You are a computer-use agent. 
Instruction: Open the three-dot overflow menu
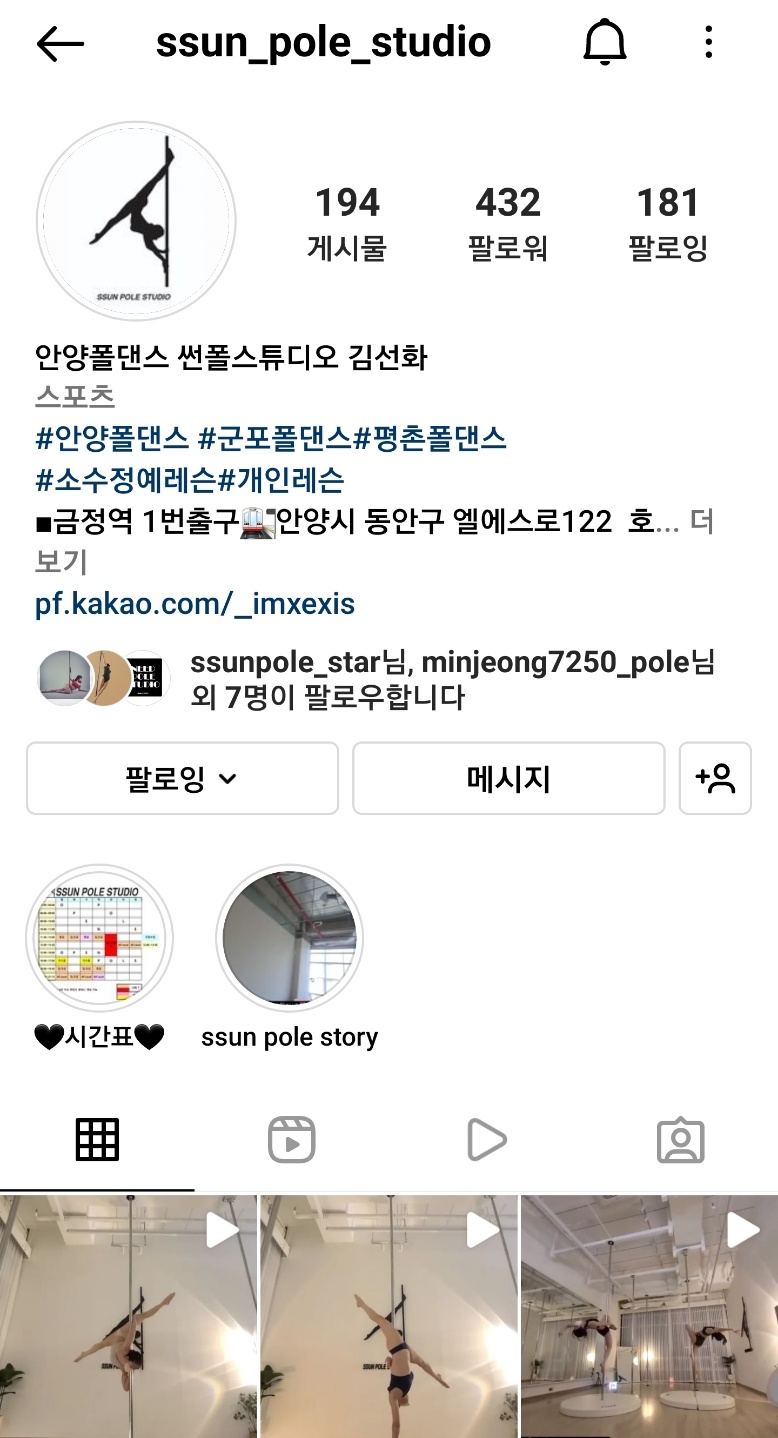(708, 43)
